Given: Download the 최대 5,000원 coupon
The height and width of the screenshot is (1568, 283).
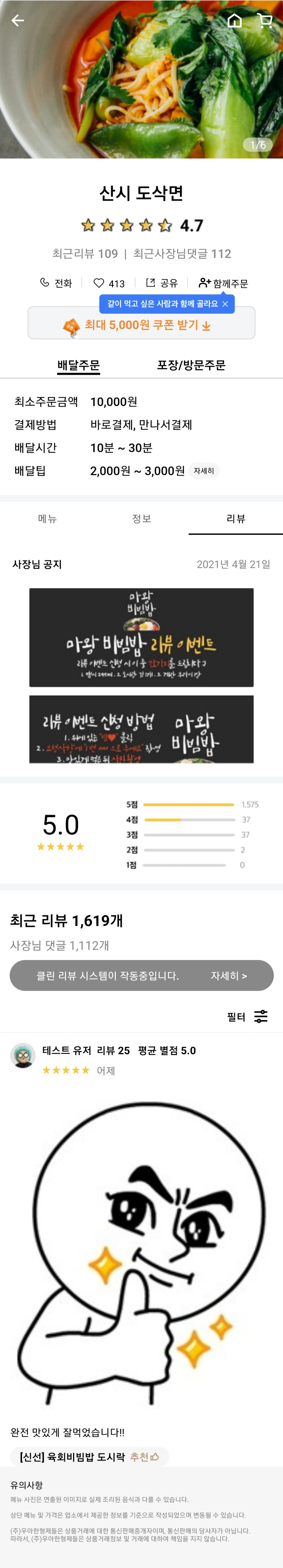Looking at the screenshot, I should tap(141, 325).
